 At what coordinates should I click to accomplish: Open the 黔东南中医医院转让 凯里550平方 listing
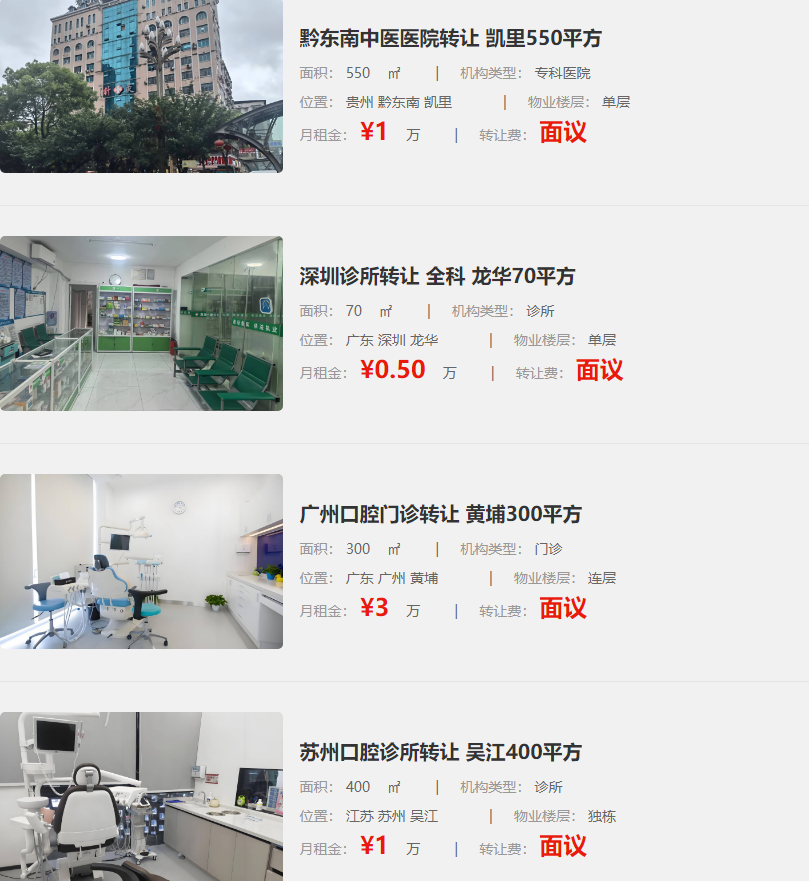pyautogui.click(x=450, y=39)
